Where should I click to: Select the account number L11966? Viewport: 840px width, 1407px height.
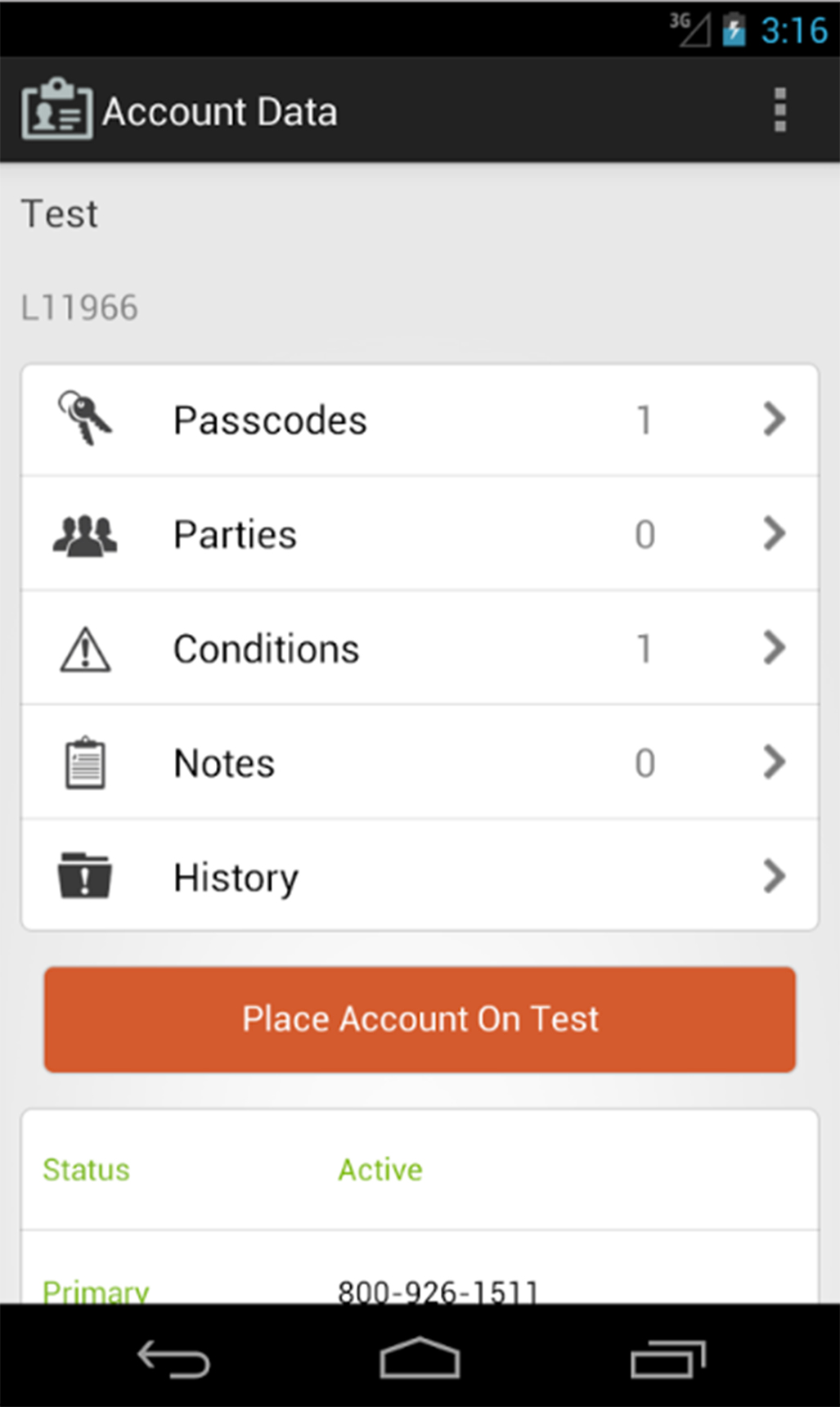click(x=80, y=307)
